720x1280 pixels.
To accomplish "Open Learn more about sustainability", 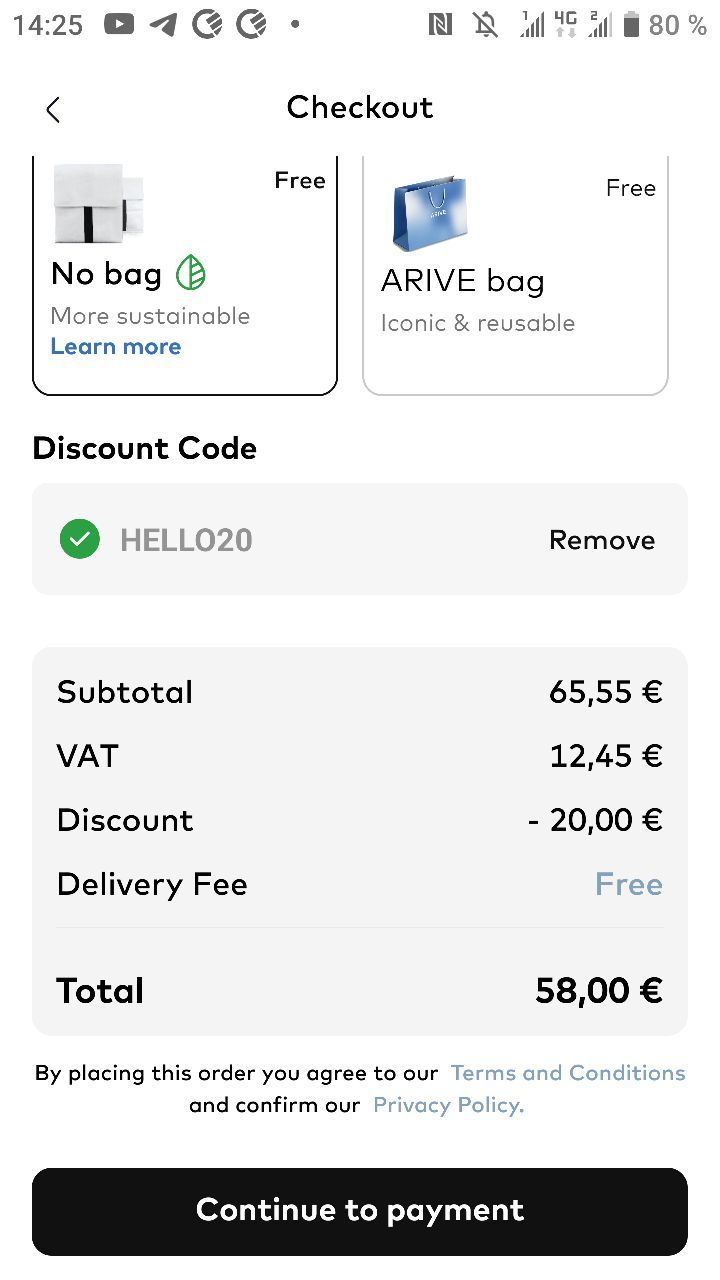I will [x=116, y=347].
